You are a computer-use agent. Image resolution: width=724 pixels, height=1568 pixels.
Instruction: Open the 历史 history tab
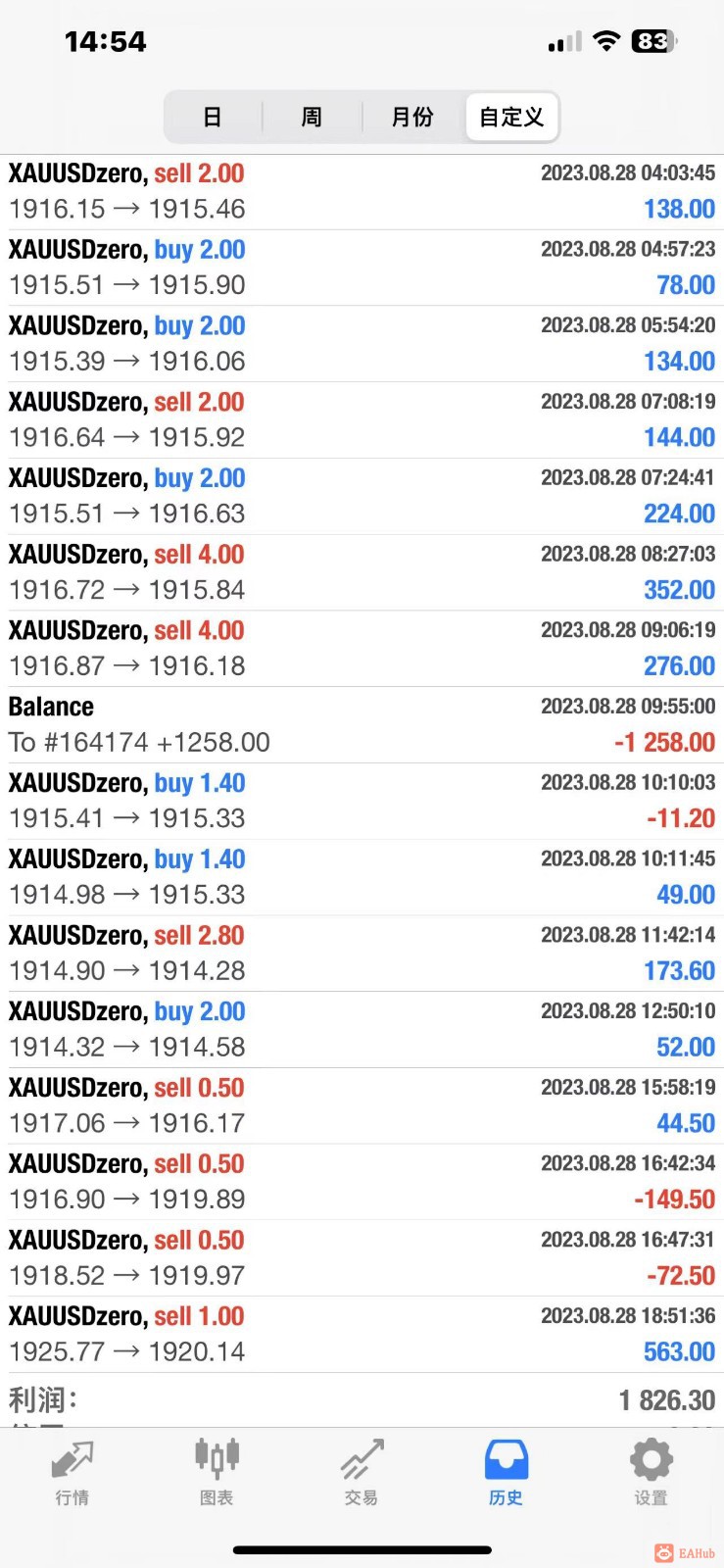pos(506,1472)
